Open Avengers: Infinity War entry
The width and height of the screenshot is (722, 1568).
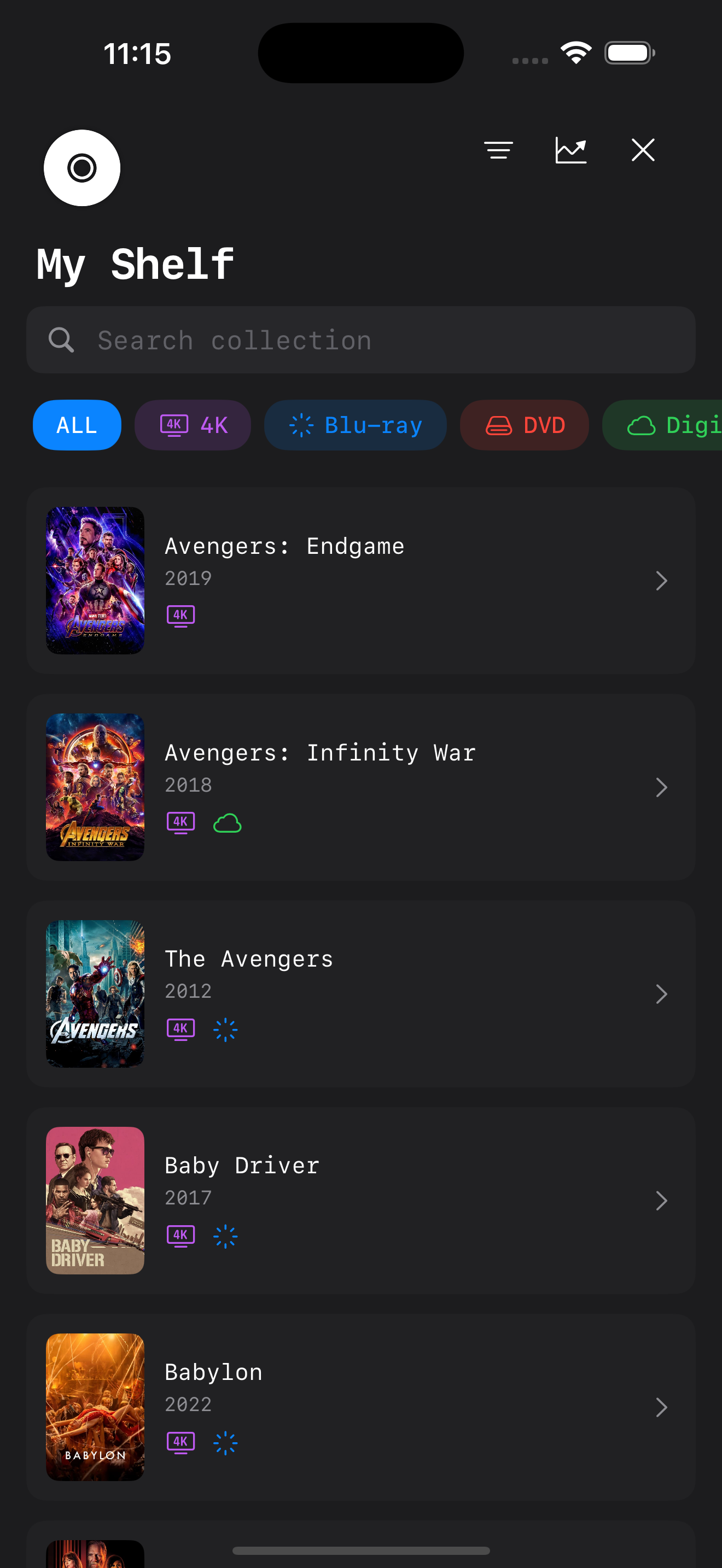(x=360, y=787)
